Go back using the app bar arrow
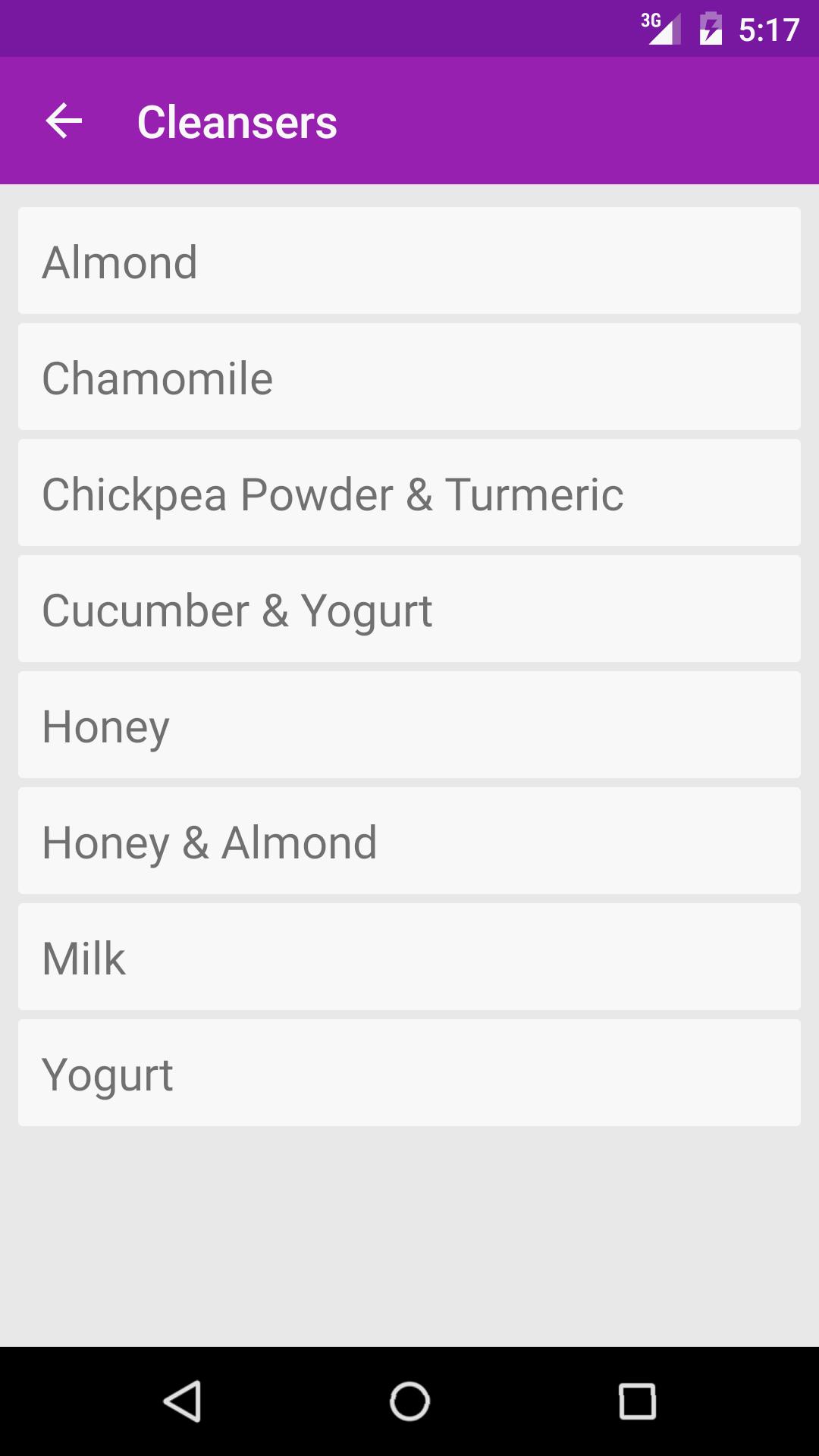This screenshot has height=1456, width=819. click(x=64, y=121)
